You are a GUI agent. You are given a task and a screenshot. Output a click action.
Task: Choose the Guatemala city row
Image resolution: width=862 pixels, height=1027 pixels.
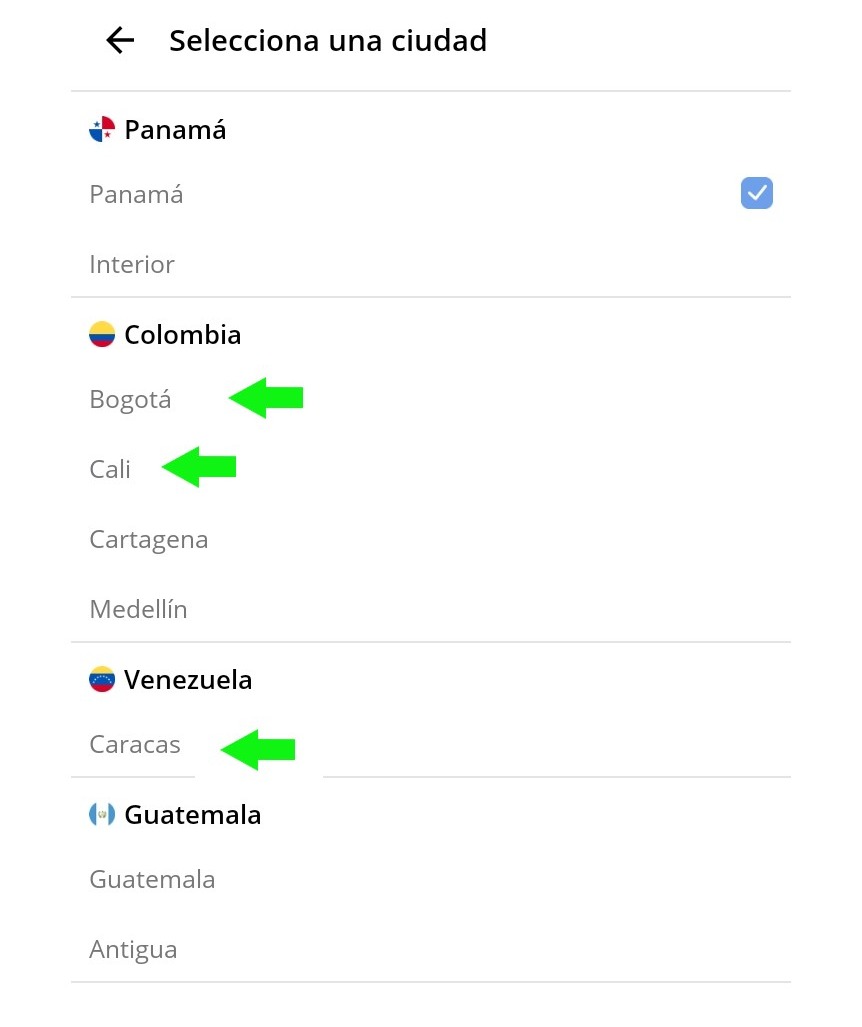[x=152, y=880]
